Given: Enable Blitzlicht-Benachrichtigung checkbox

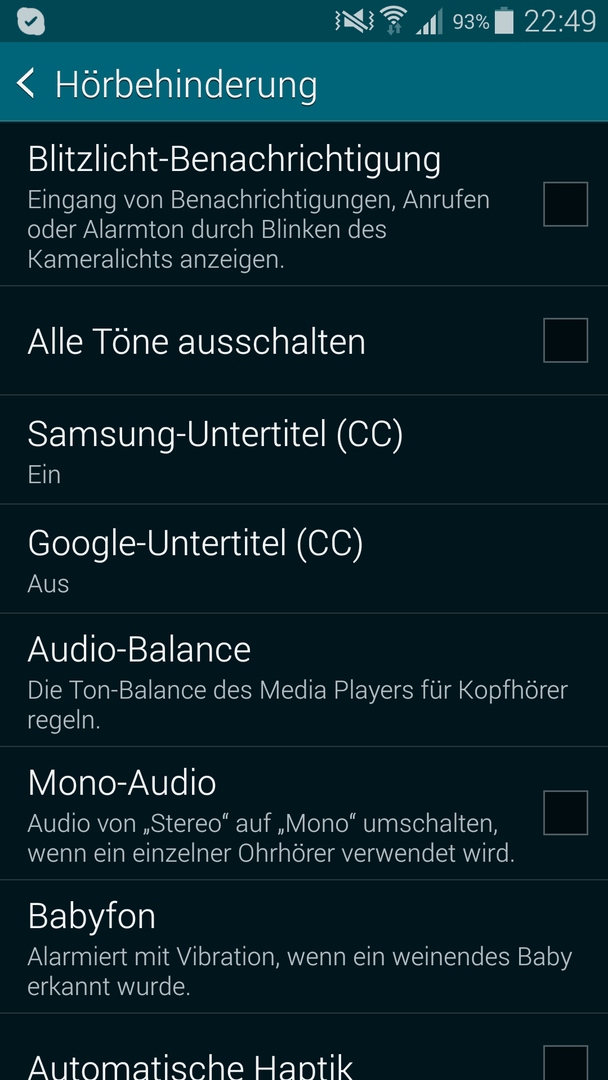Looking at the screenshot, I should tap(565, 204).
